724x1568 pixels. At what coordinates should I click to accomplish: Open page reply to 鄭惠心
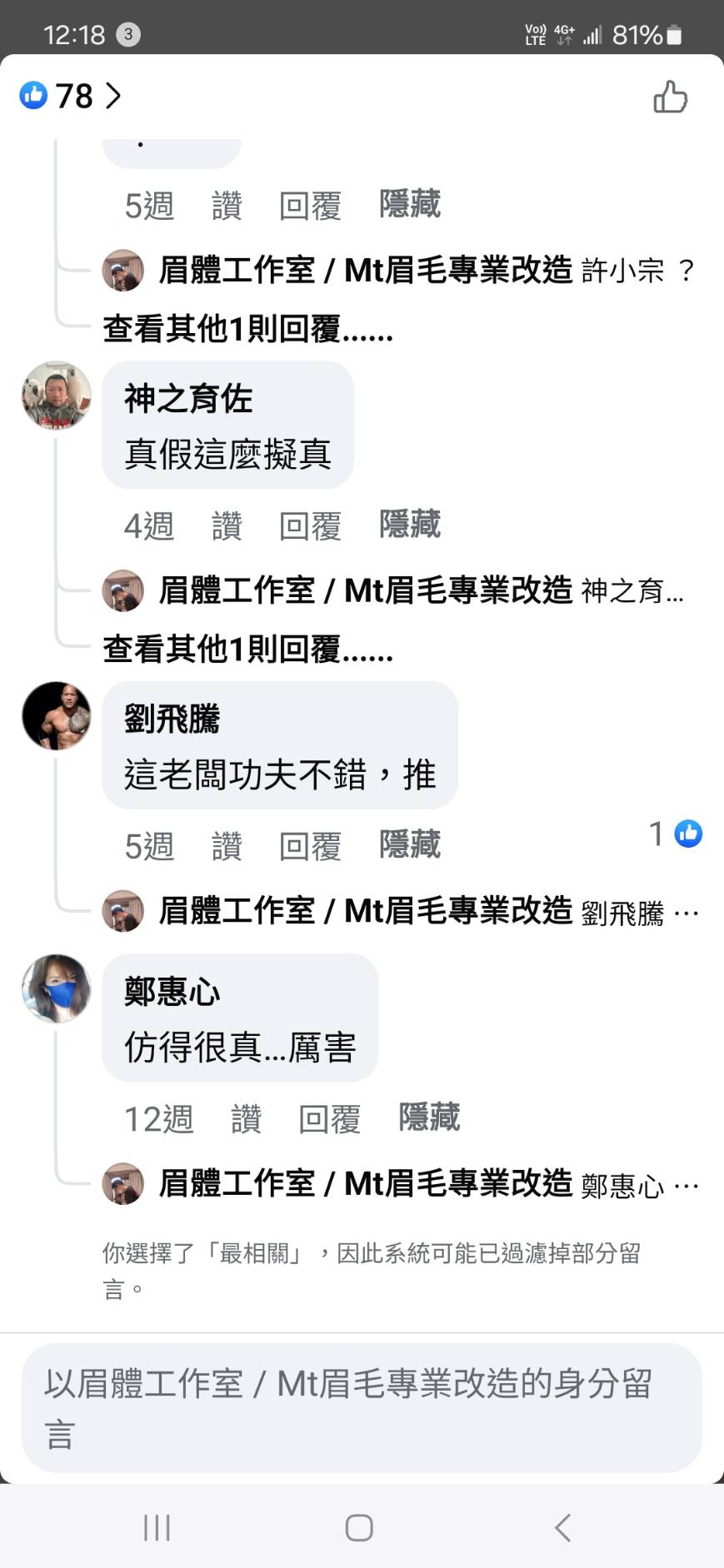tap(400, 1183)
